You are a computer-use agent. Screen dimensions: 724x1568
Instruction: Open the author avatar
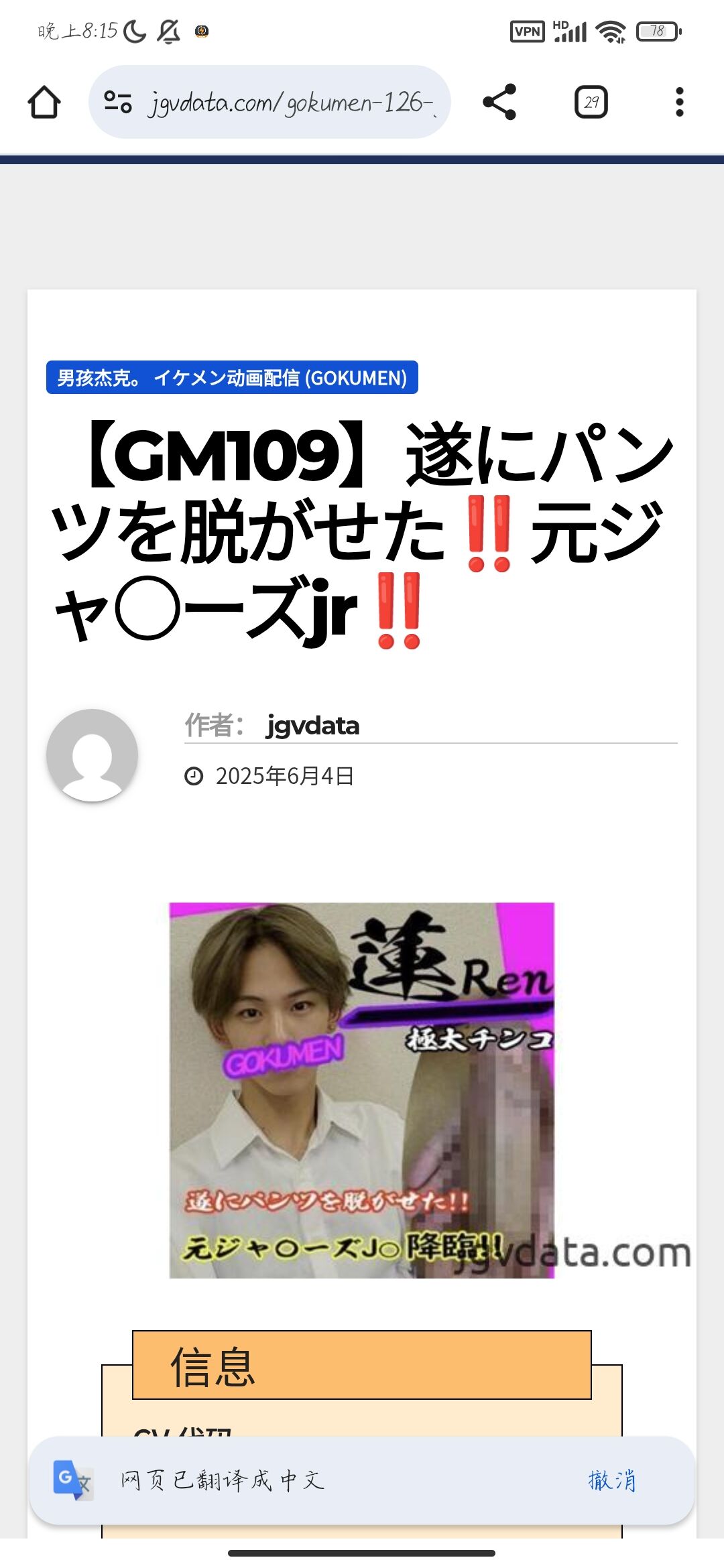[92, 755]
